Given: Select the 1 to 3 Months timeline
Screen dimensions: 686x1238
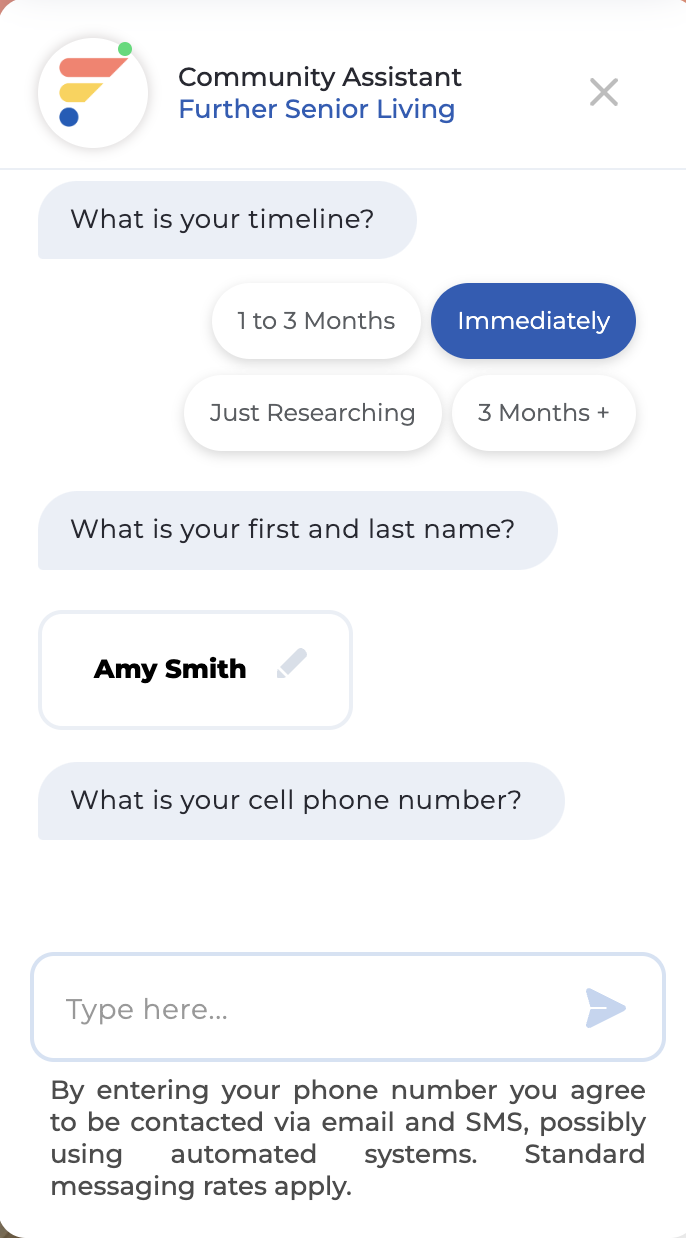Looking at the screenshot, I should tap(316, 321).
